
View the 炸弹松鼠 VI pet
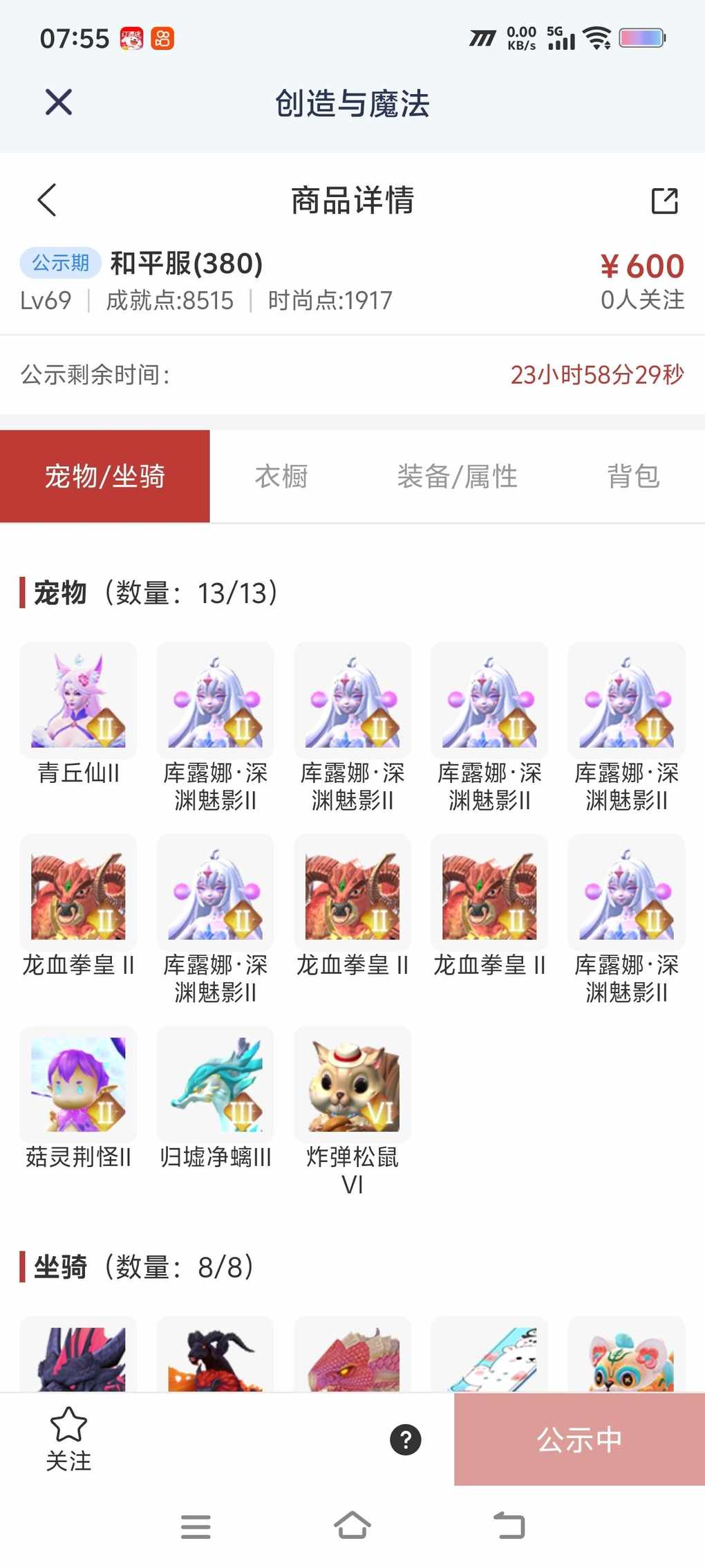tap(352, 1084)
